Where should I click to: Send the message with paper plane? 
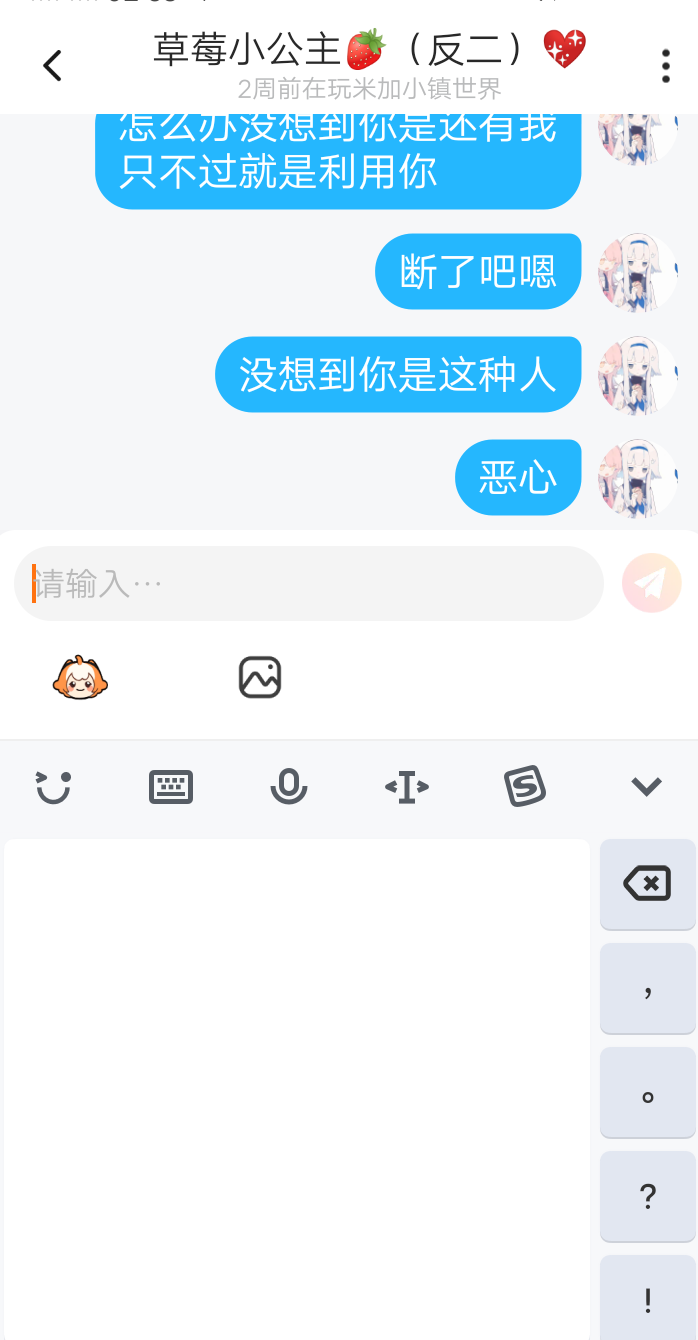click(x=651, y=583)
